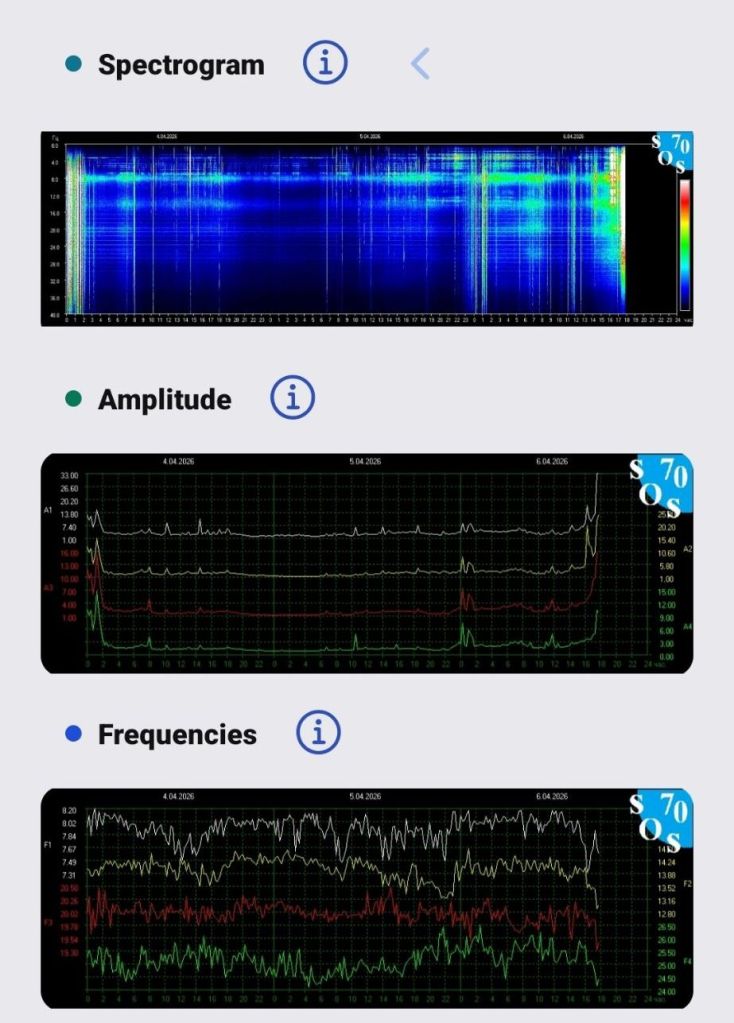
Task: Enlarge the Amplitude chart image
Action: click(x=366, y=562)
